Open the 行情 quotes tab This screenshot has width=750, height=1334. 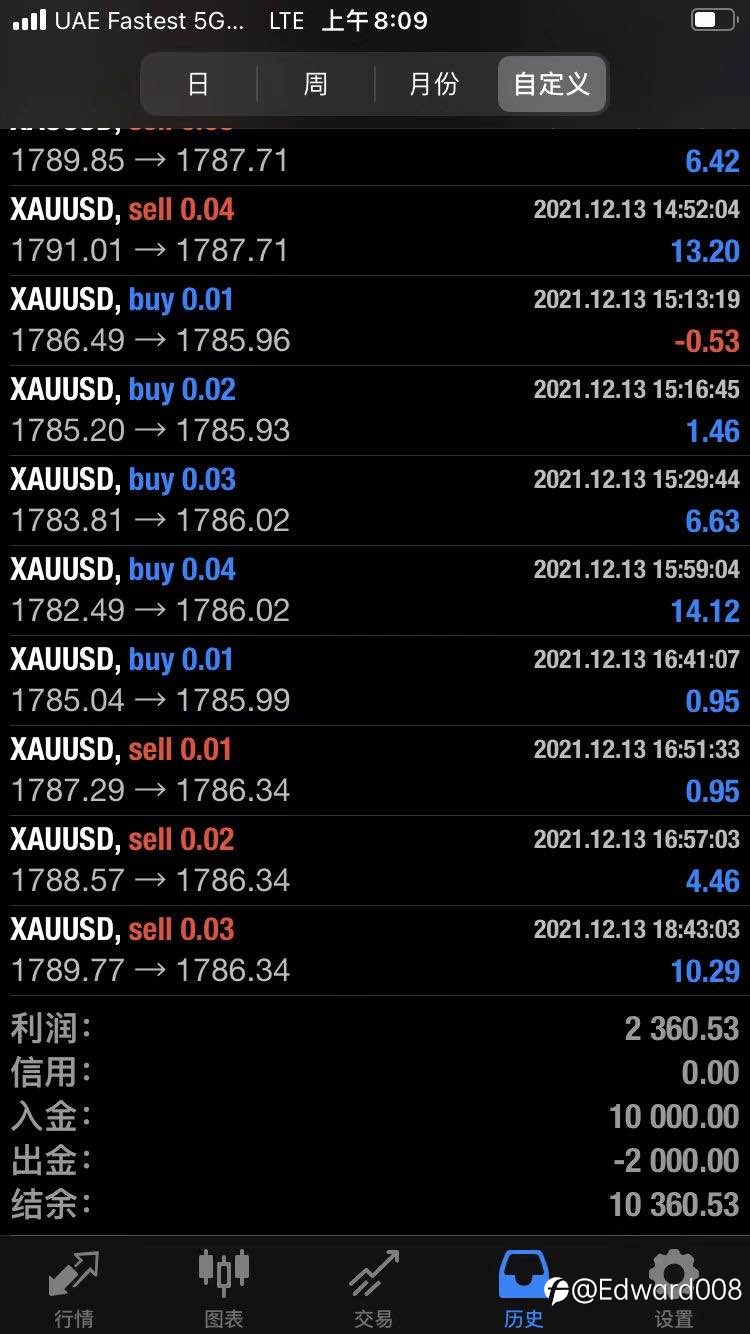74,1288
